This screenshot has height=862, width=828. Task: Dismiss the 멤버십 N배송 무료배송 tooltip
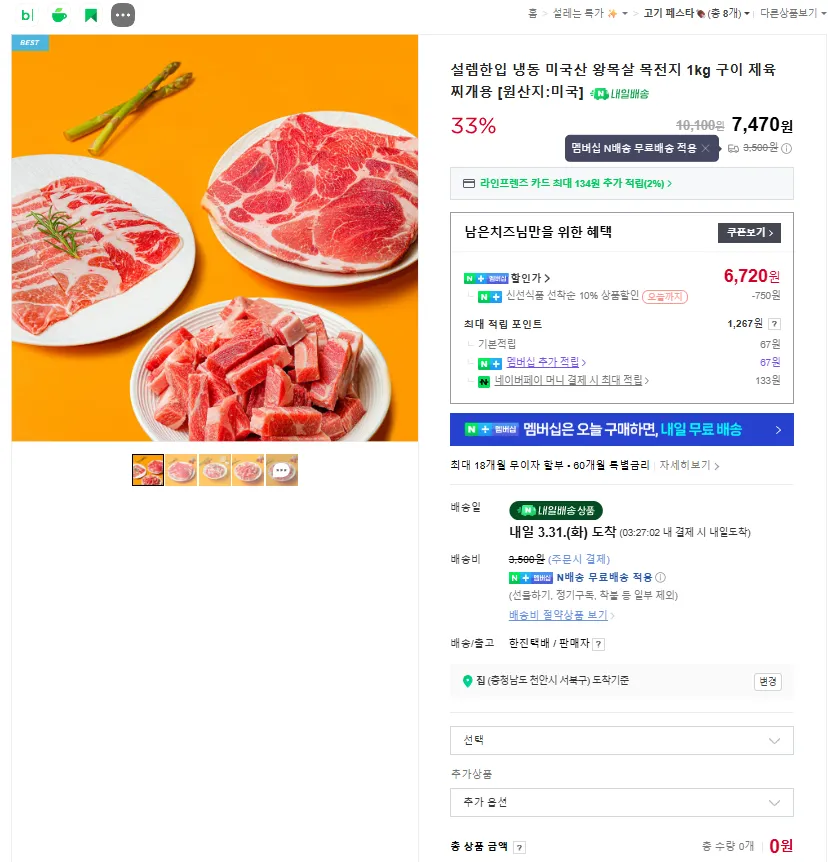pos(705,148)
